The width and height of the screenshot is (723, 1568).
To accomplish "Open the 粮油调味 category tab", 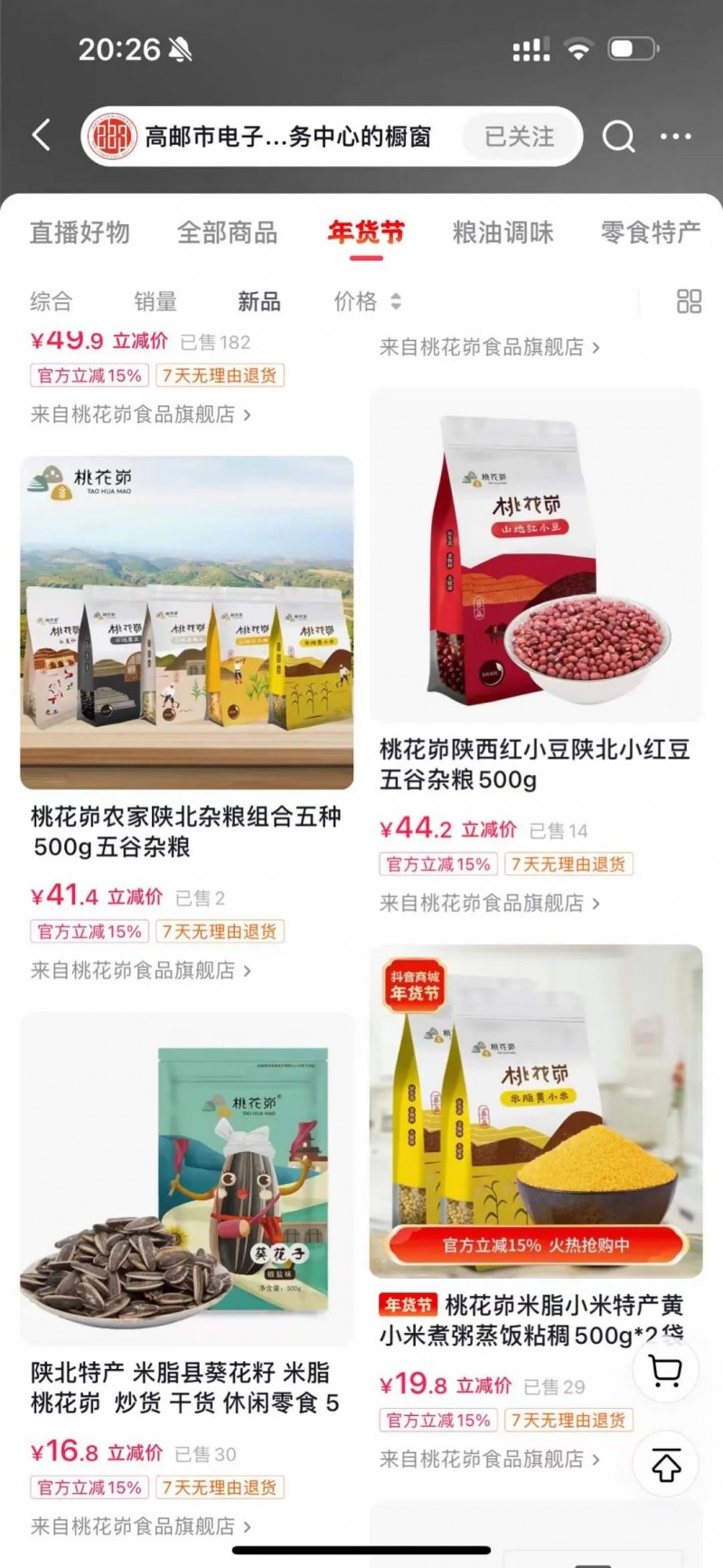I will (x=501, y=232).
